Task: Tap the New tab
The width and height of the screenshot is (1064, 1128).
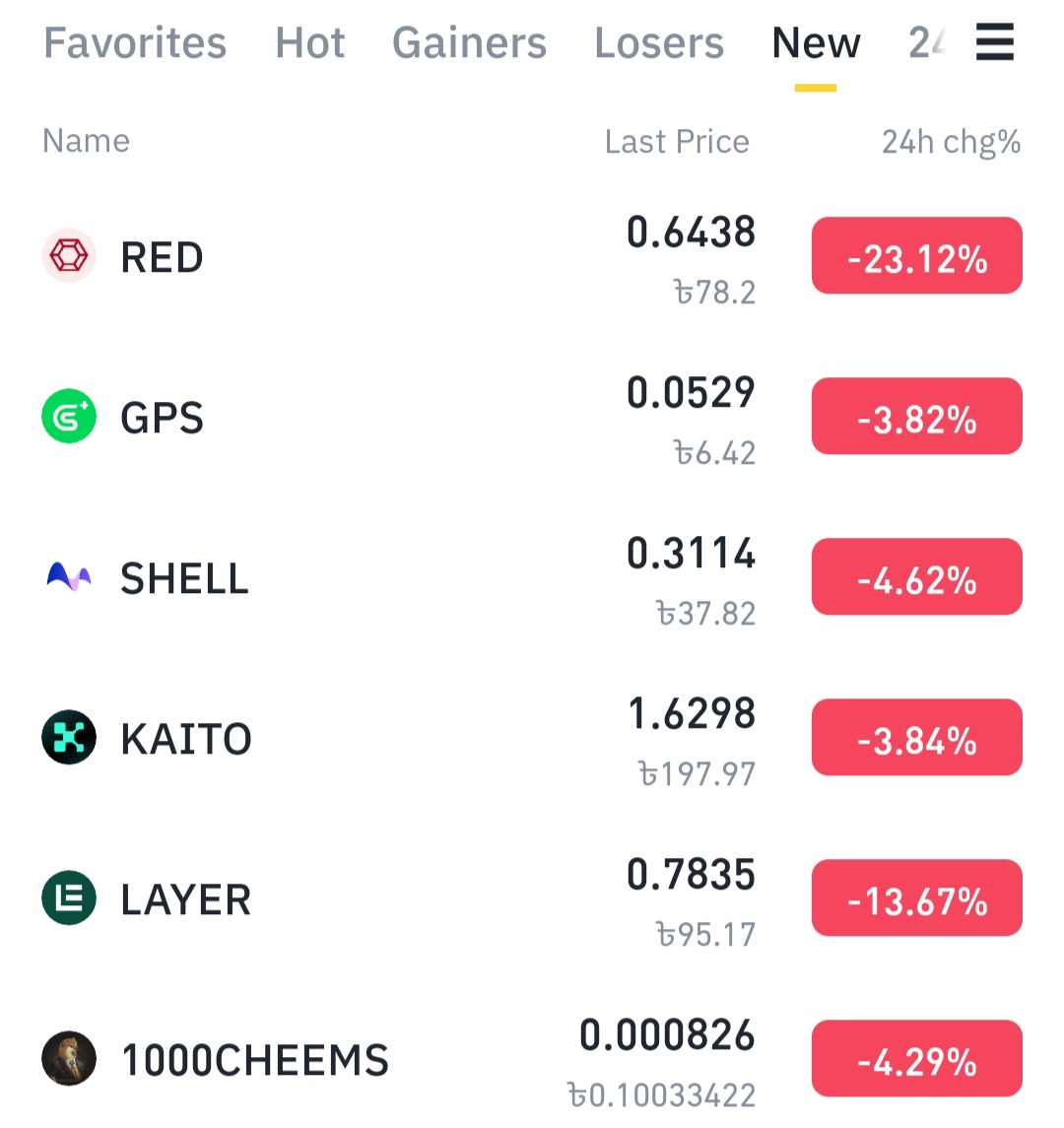Action: tap(816, 42)
